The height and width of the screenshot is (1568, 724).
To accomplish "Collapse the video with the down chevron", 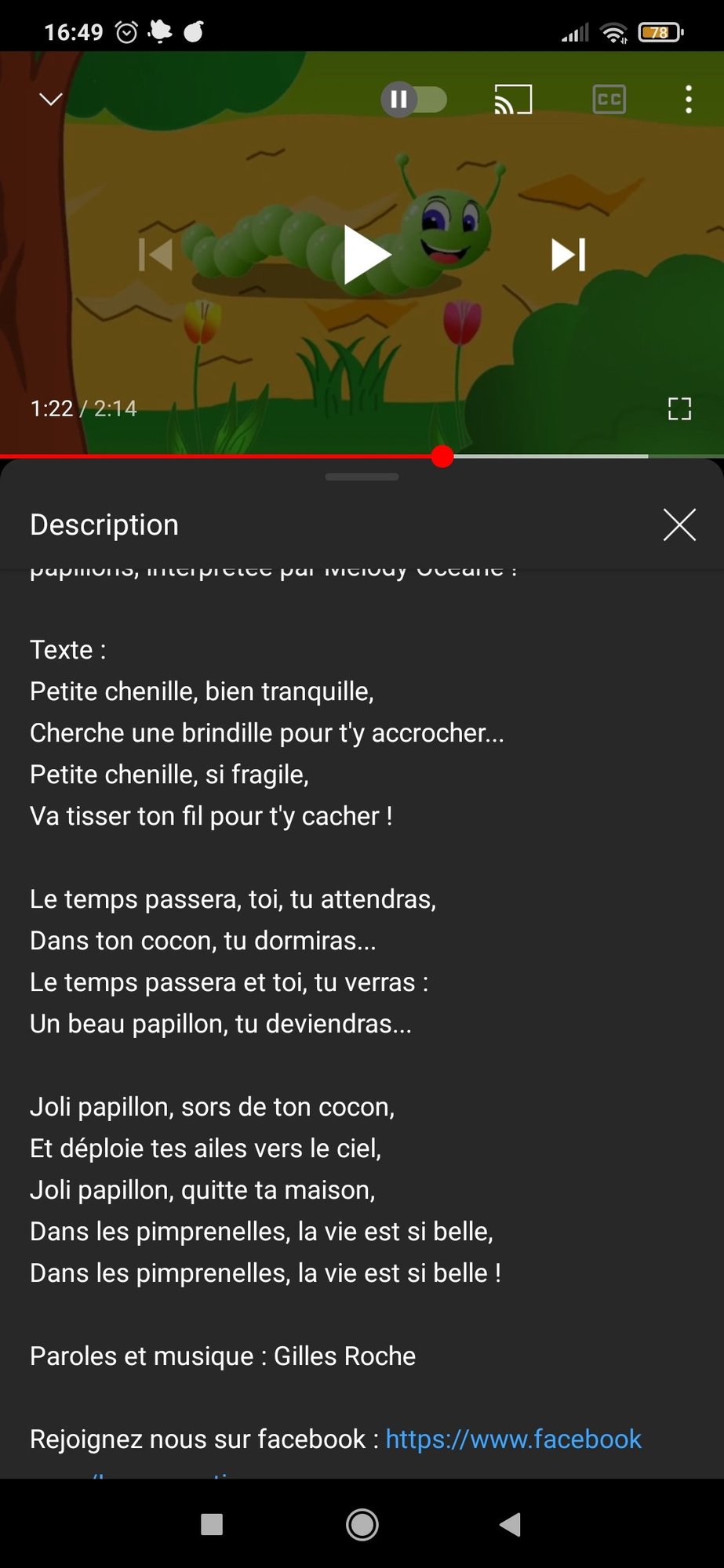I will pos(50,99).
